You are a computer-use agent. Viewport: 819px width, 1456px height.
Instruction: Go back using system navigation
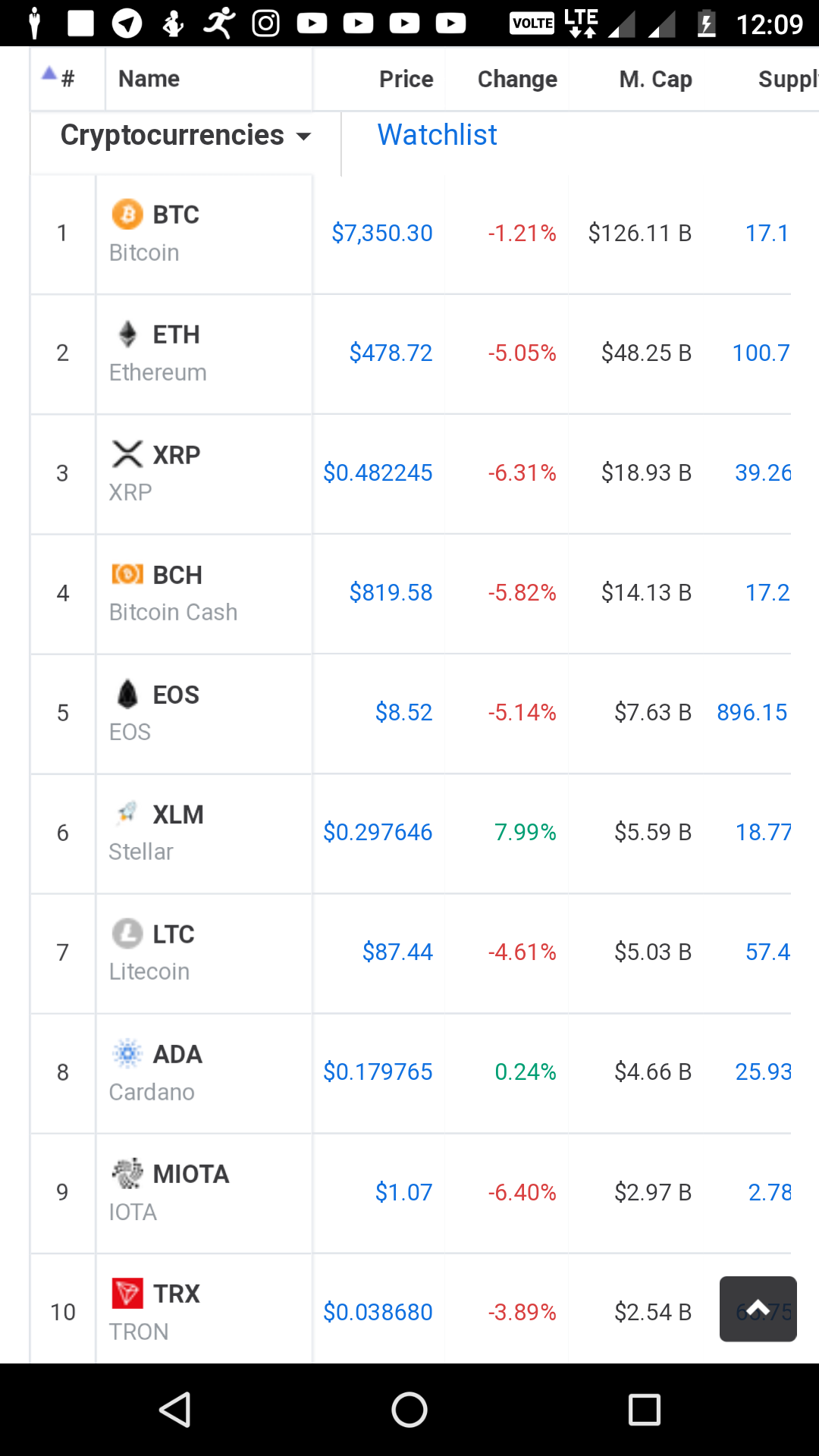[175, 1410]
